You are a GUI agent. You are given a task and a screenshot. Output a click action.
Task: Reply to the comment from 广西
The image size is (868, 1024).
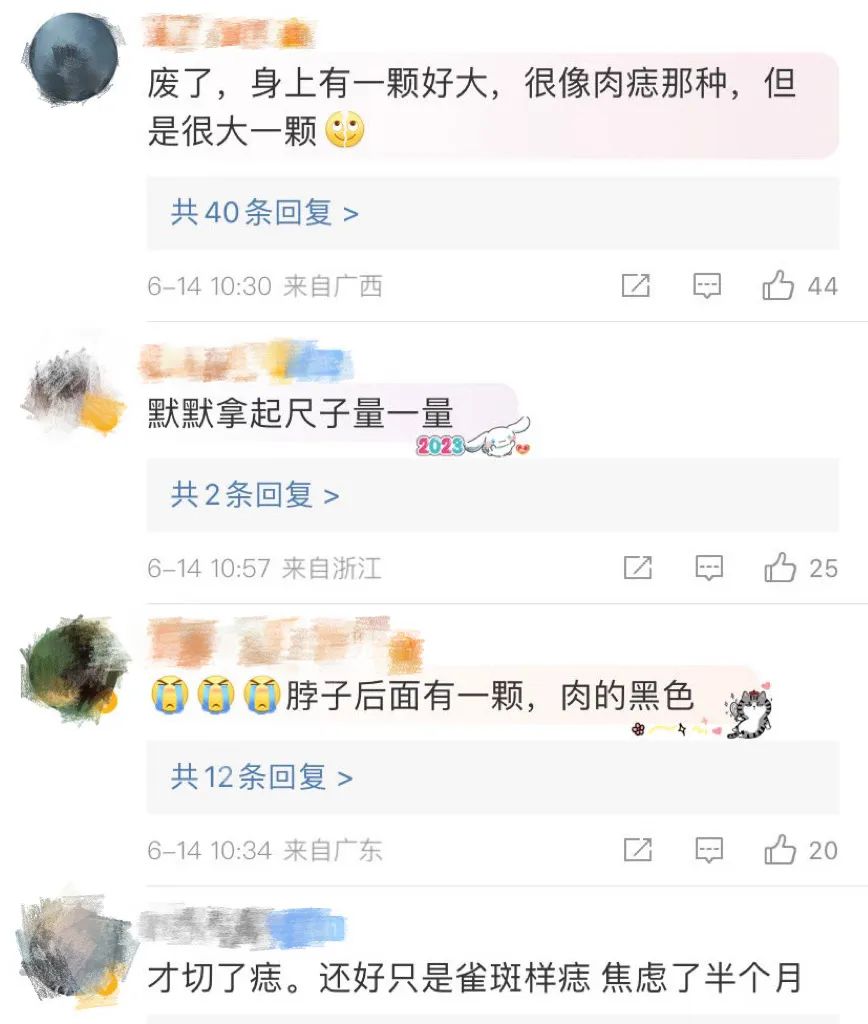[708, 286]
